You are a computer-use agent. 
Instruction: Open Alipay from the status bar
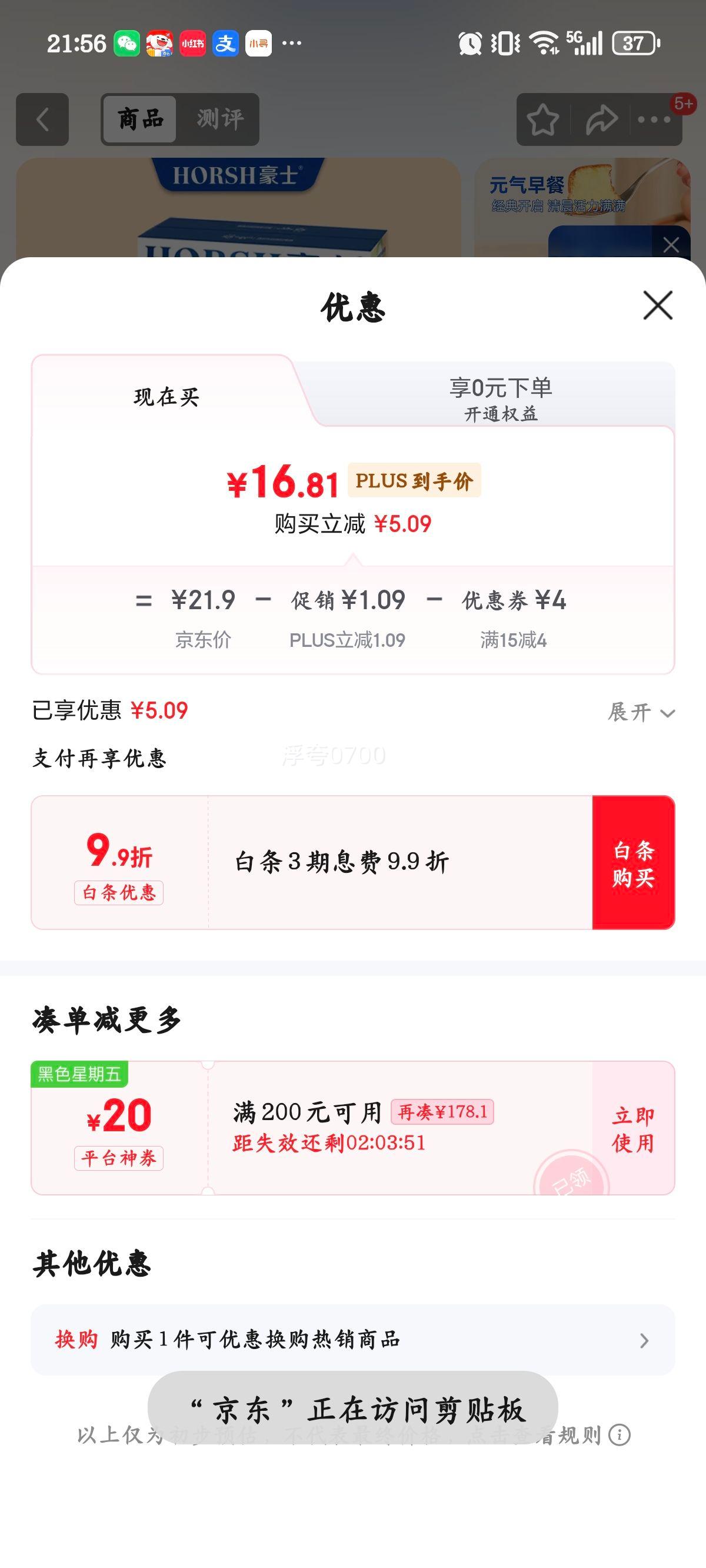click(227, 42)
